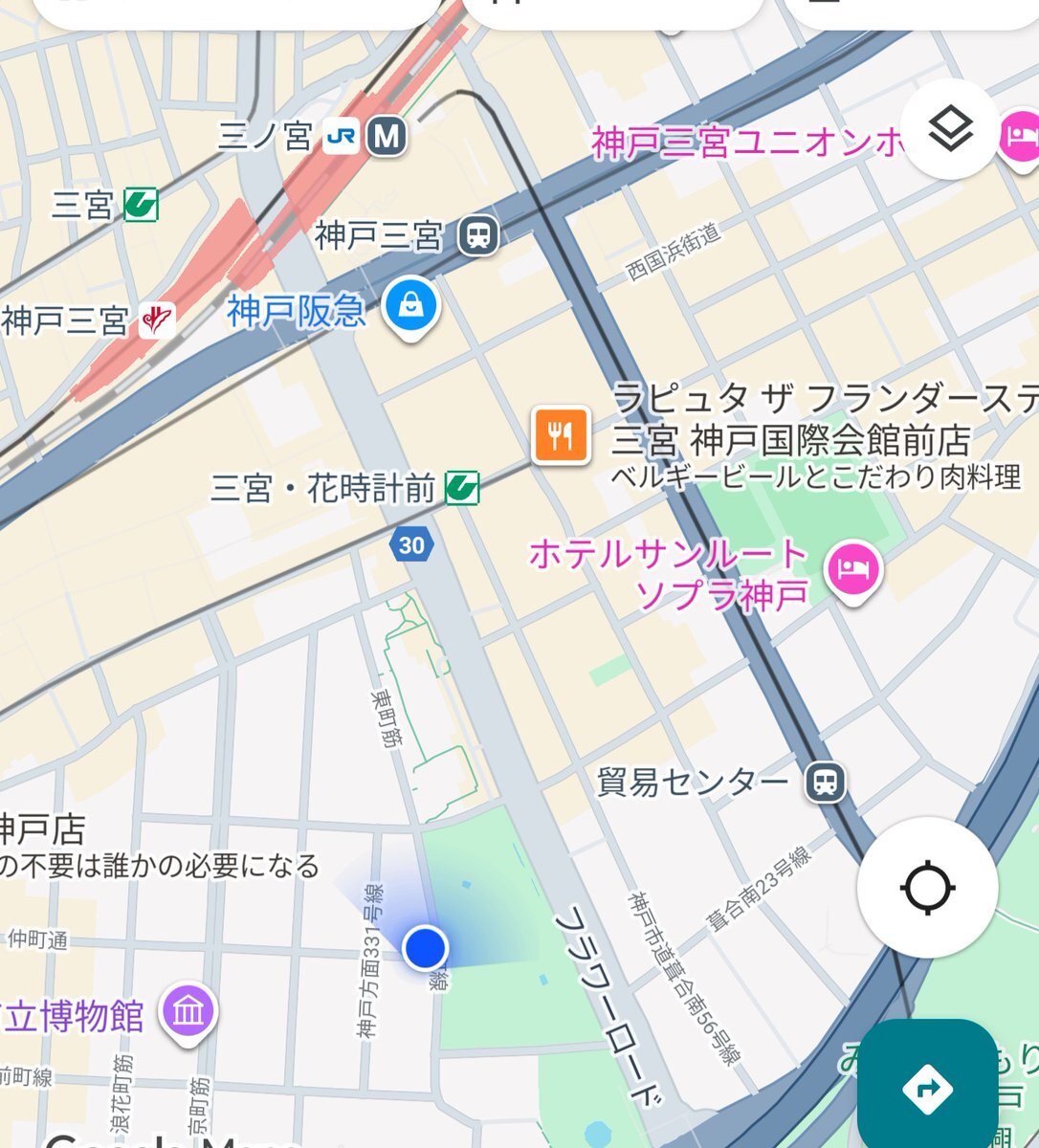
Task: Select the 三ノ宮 JR station marker
Action: click(340, 137)
